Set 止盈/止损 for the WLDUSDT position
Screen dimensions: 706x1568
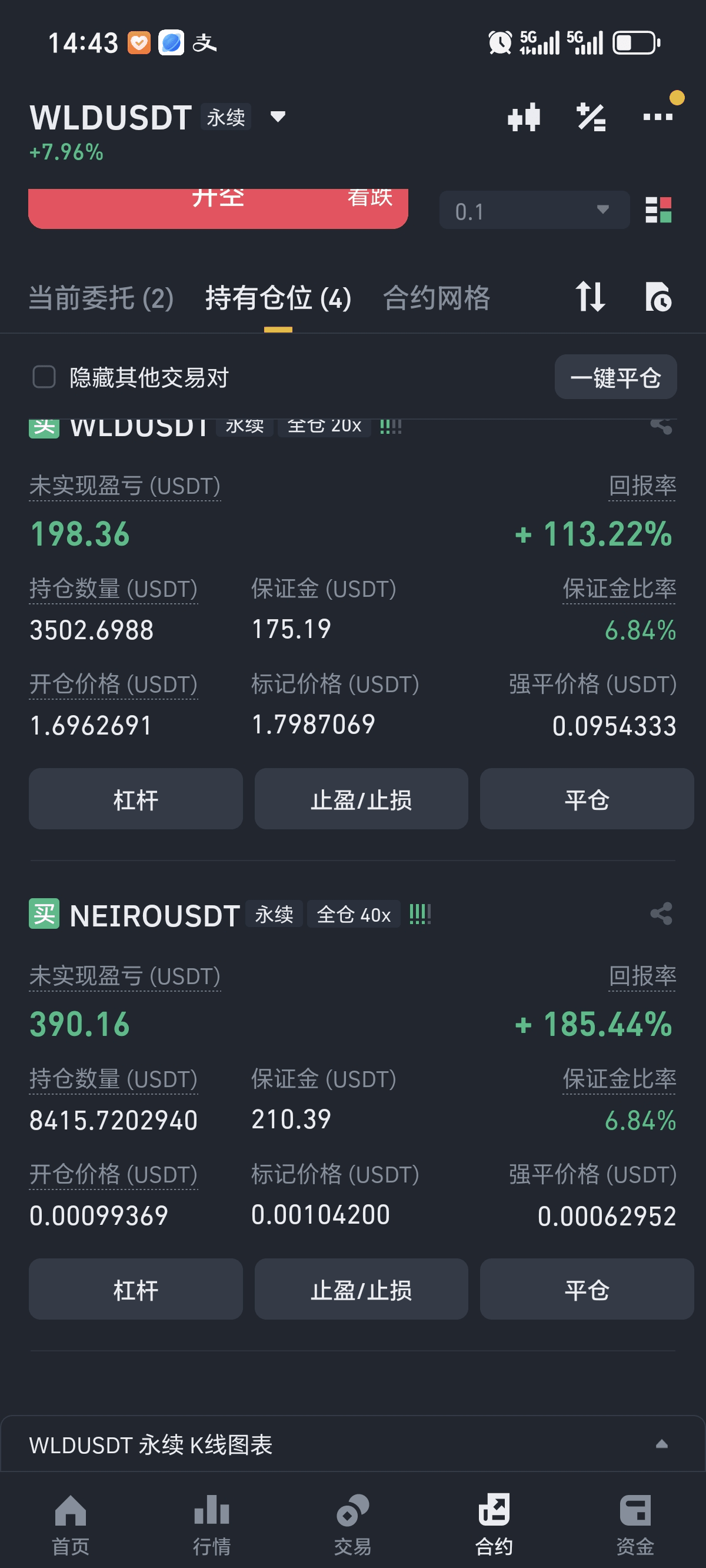pyautogui.click(x=361, y=799)
